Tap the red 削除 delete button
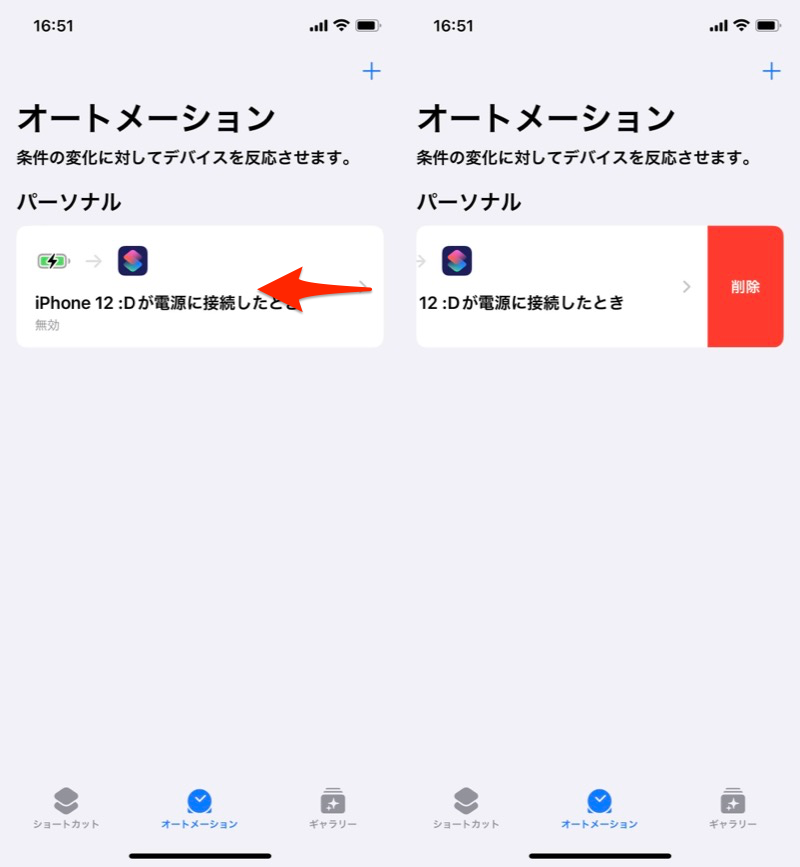The width and height of the screenshot is (800, 867). (x=745, y=287)
